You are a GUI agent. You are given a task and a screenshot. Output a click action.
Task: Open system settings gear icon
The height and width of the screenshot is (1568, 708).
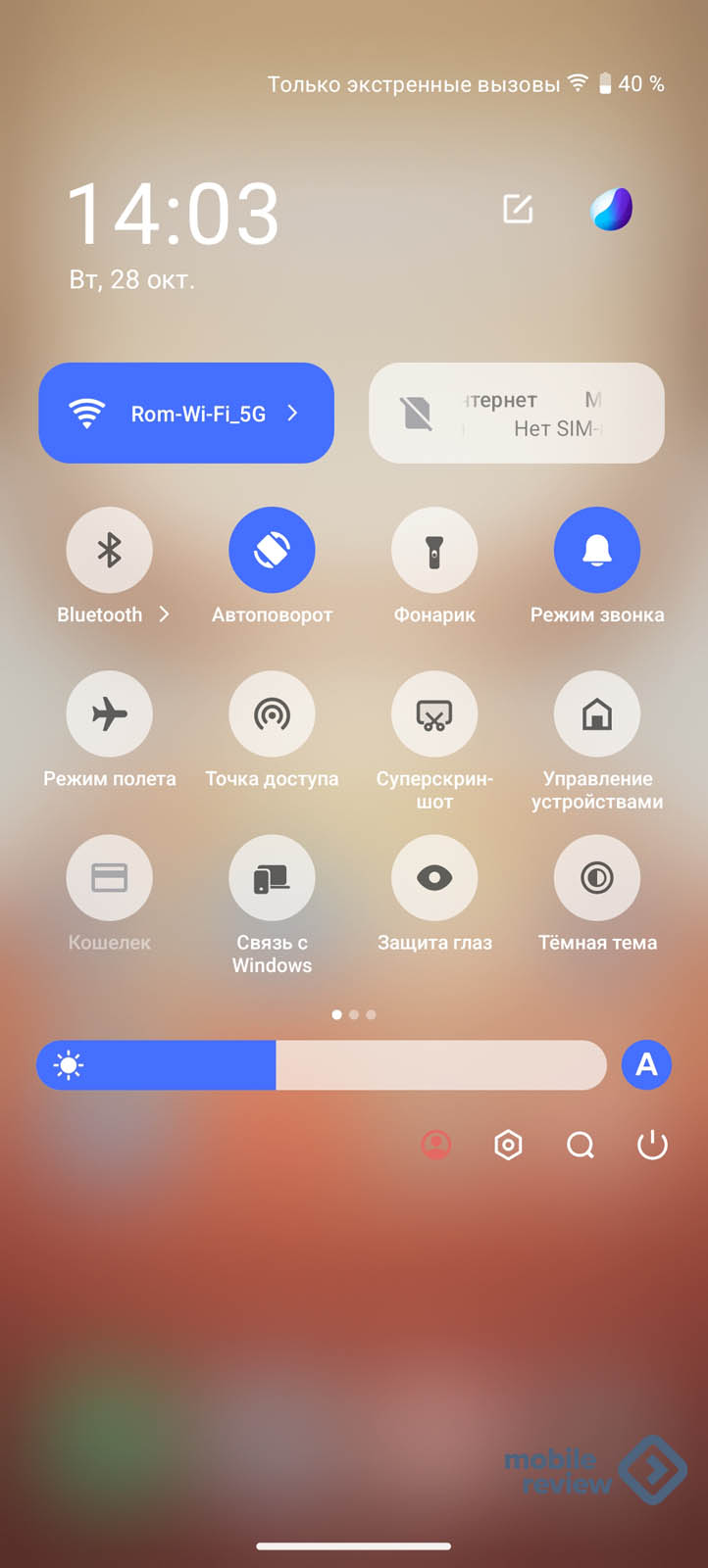(x=508, y=1145)
